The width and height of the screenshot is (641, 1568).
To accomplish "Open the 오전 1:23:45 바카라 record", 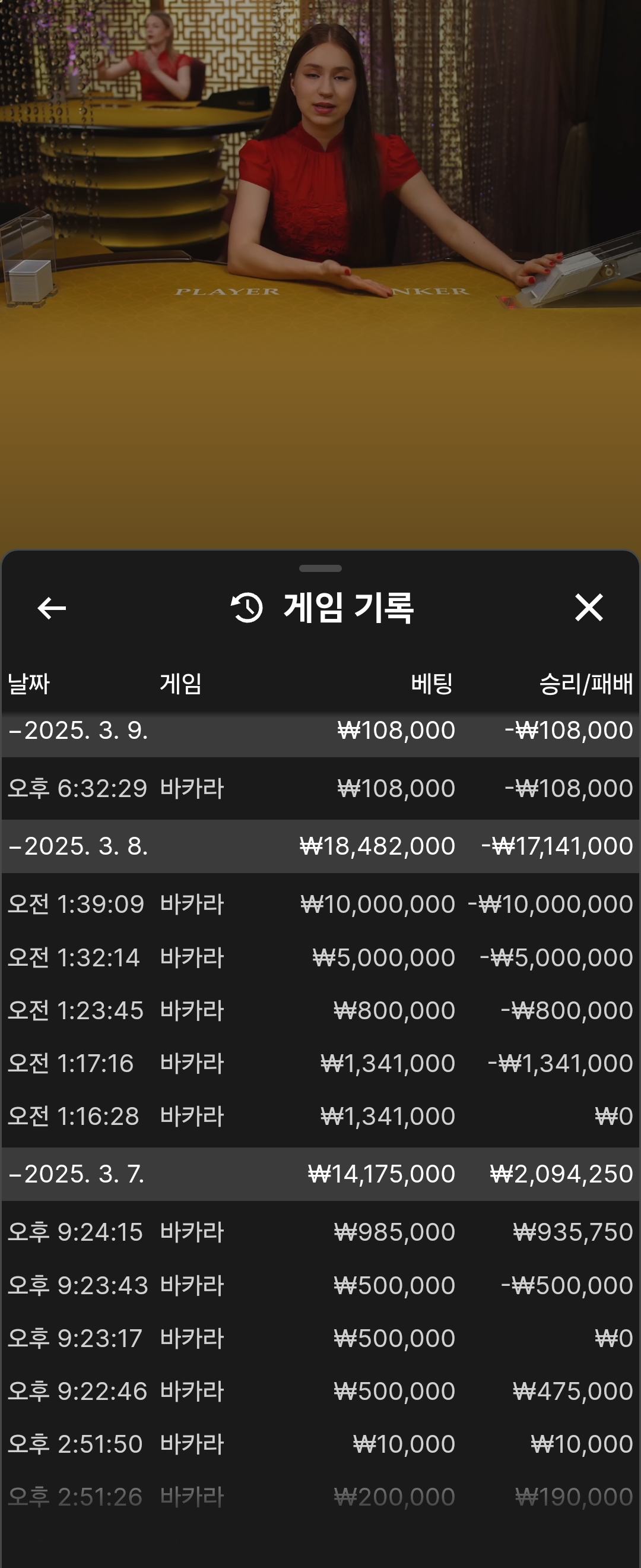I will point(320,1010).
